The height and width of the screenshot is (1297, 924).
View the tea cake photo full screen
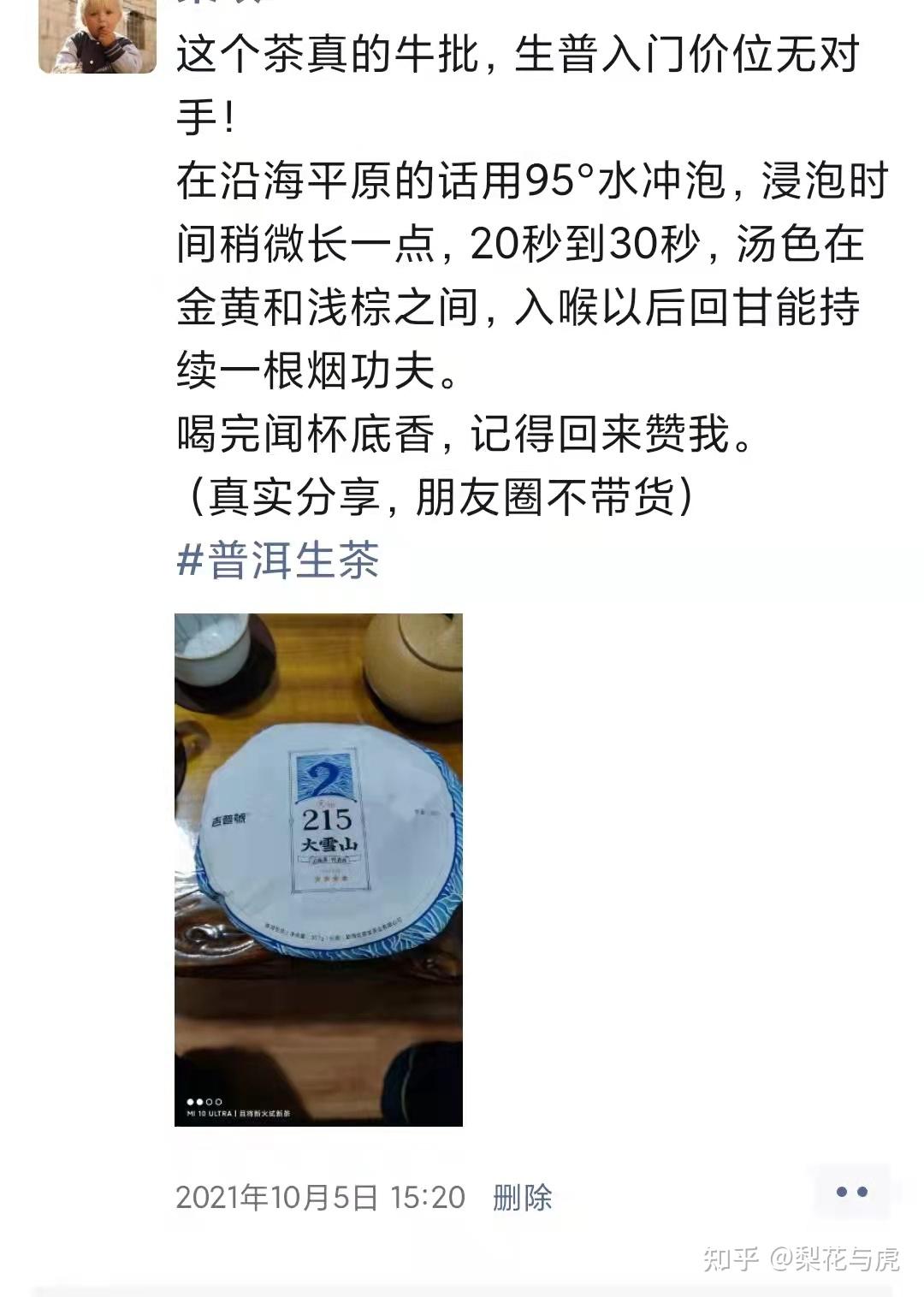[318, 868]
